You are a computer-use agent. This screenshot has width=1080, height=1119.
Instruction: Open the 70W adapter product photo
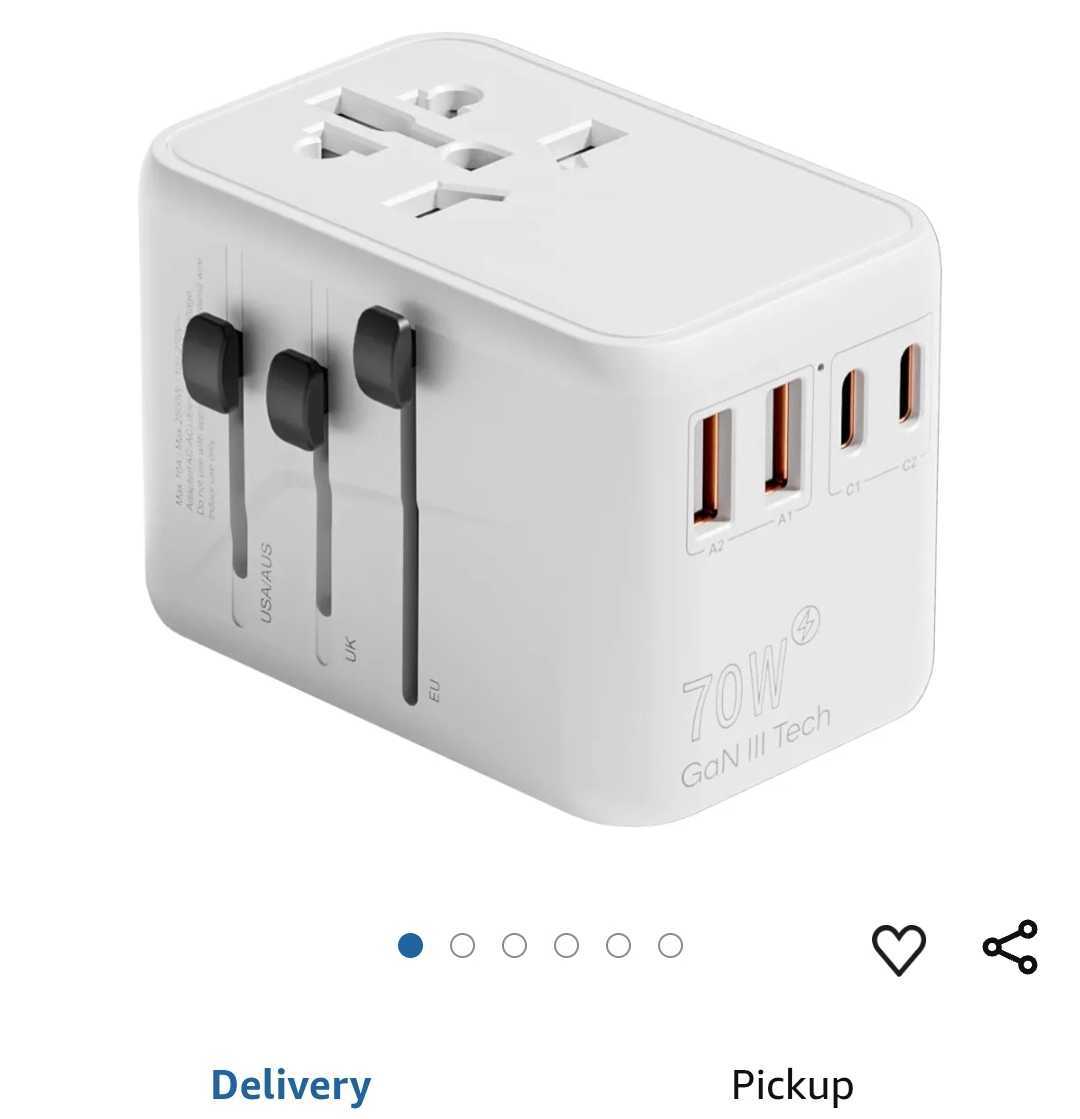pos(540,450)
